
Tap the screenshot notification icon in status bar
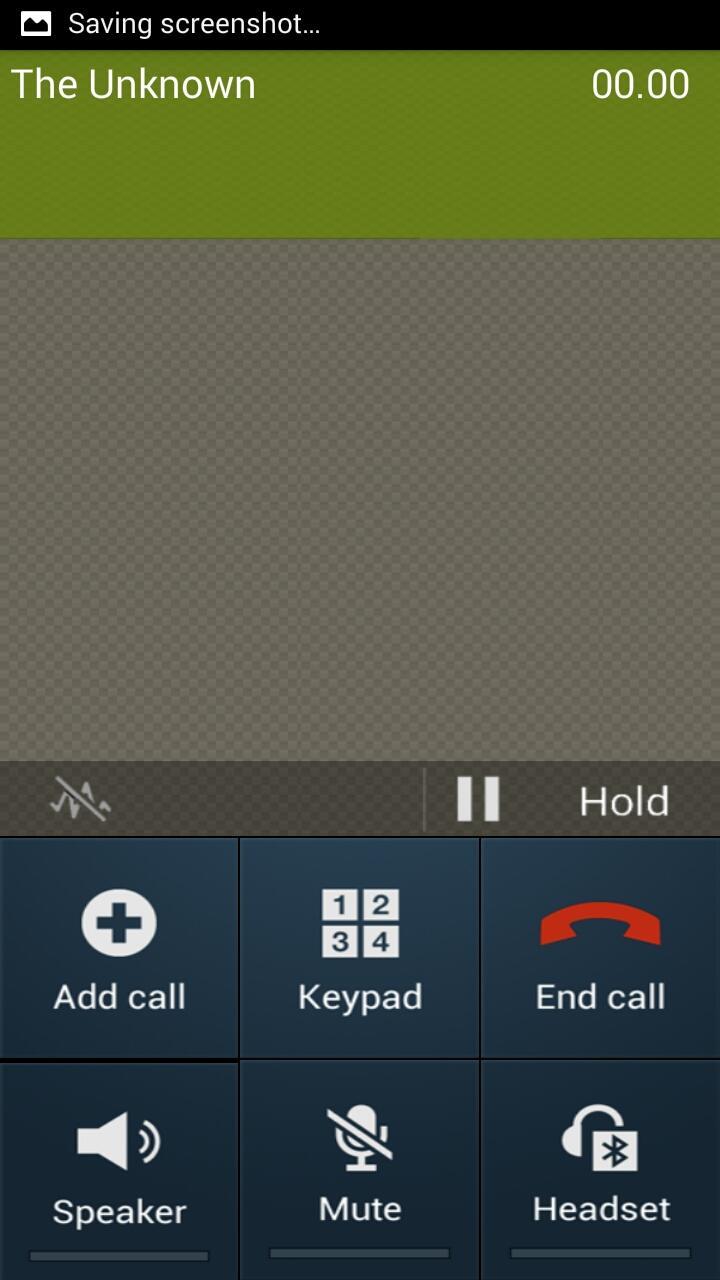coord(35,22)
